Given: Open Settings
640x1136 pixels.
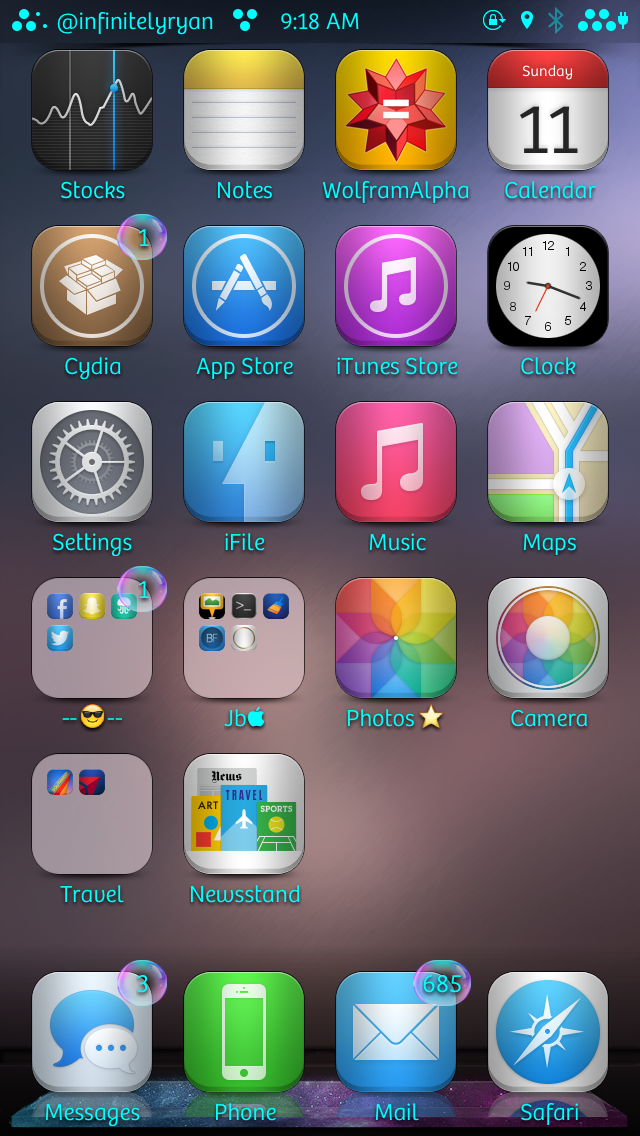Looking at the screenshot, I should (x=92, y=462).
